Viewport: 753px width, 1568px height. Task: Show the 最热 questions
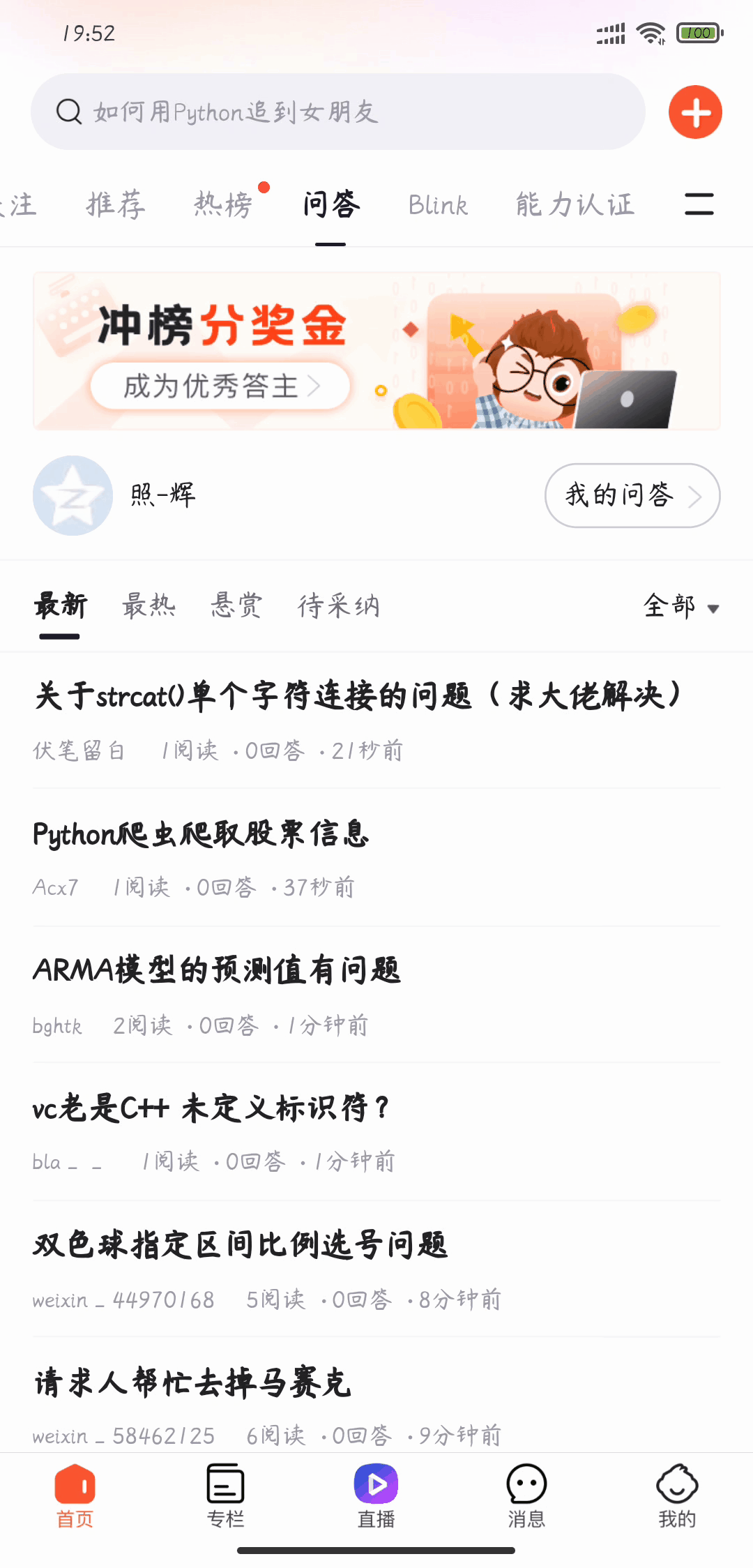(149, 605)
